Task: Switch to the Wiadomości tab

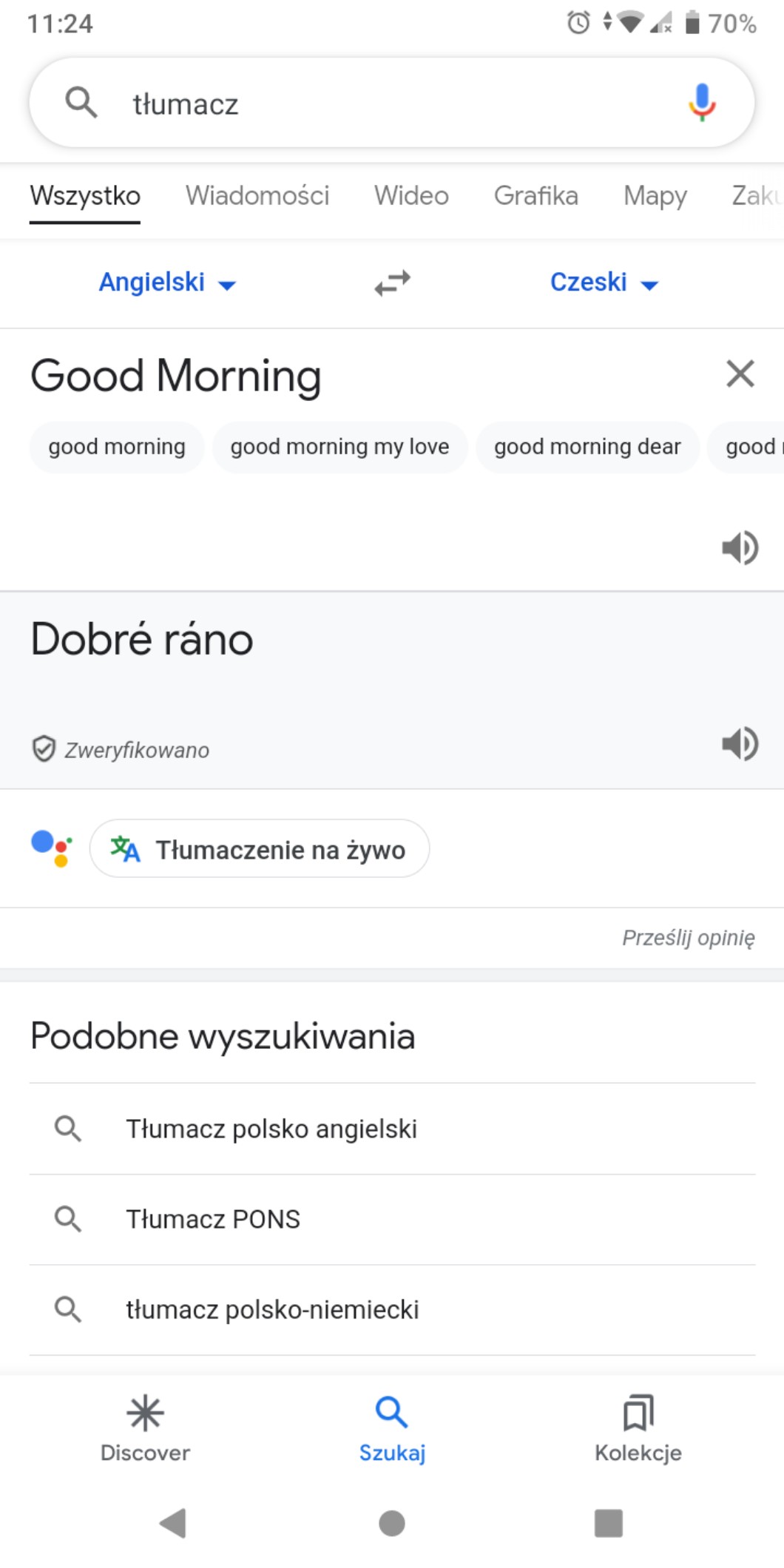Action: (257, 196)
